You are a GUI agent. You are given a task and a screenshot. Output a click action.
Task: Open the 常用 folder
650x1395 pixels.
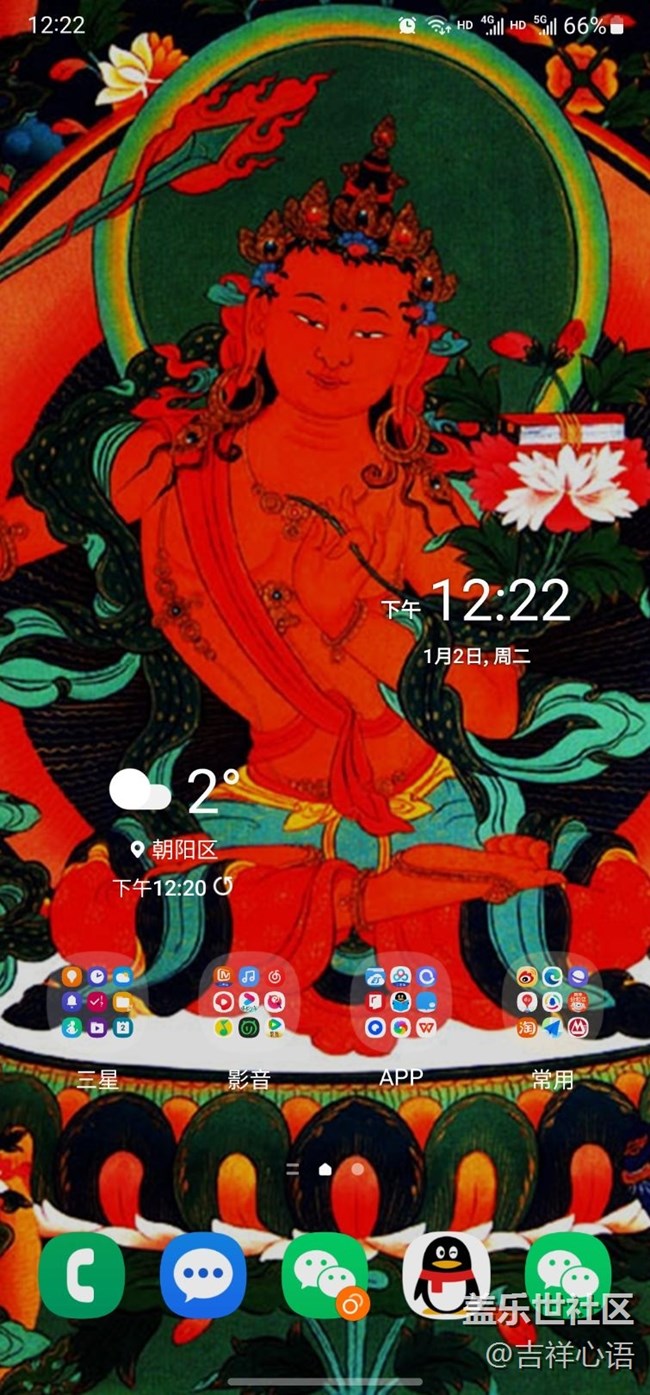[553, 1002]
